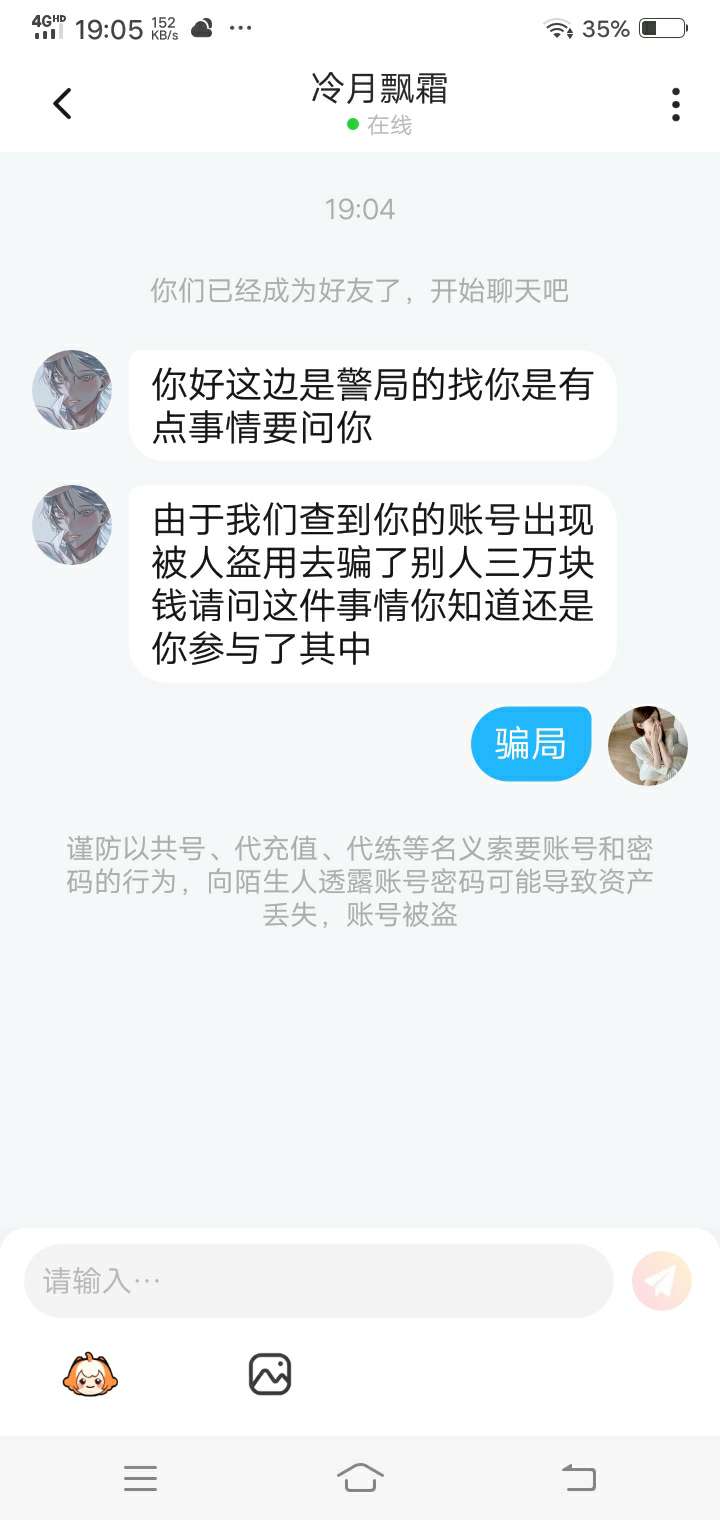Attach a picture from the gallery
The height and width of the screenshot is (1520, 720).
[x=269, y=1375]
